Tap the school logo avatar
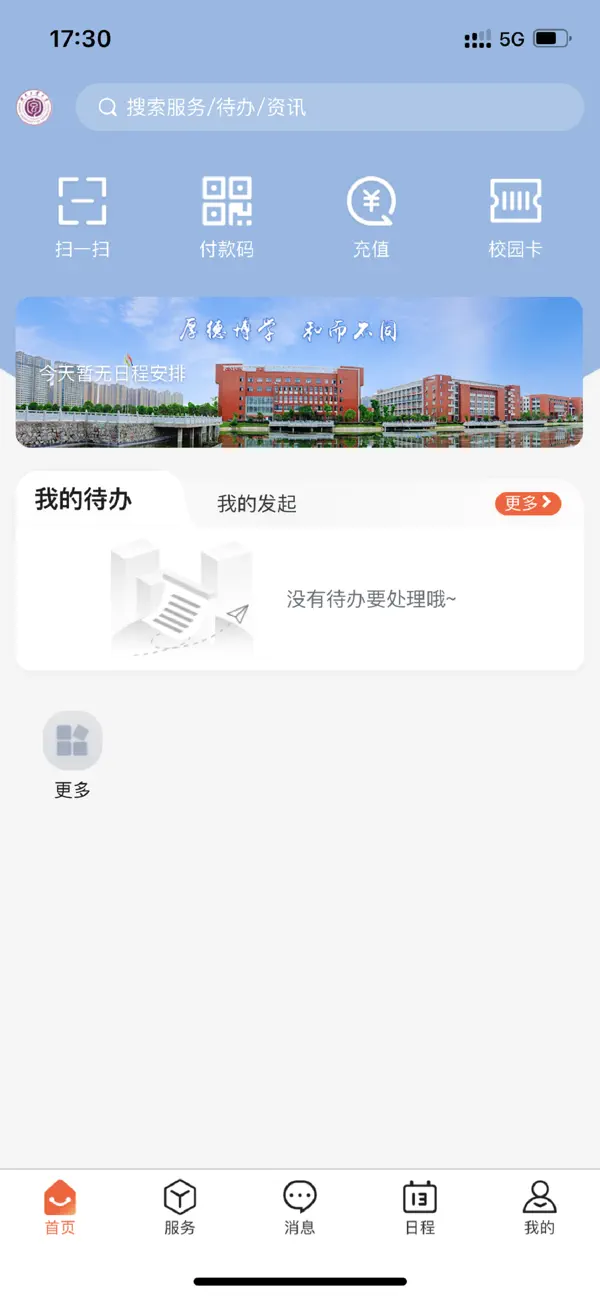 34,108
